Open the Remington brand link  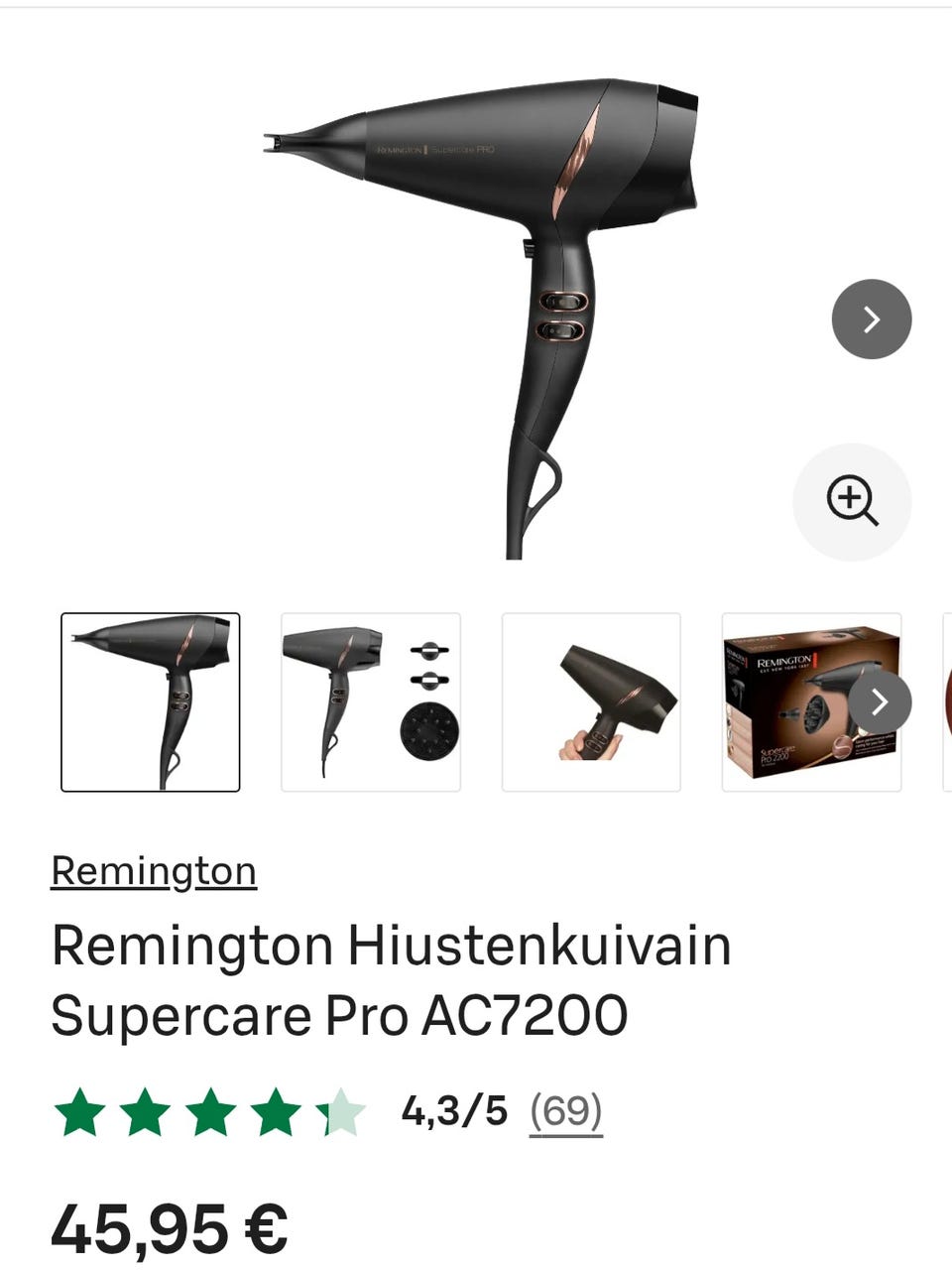click(154, 871)
